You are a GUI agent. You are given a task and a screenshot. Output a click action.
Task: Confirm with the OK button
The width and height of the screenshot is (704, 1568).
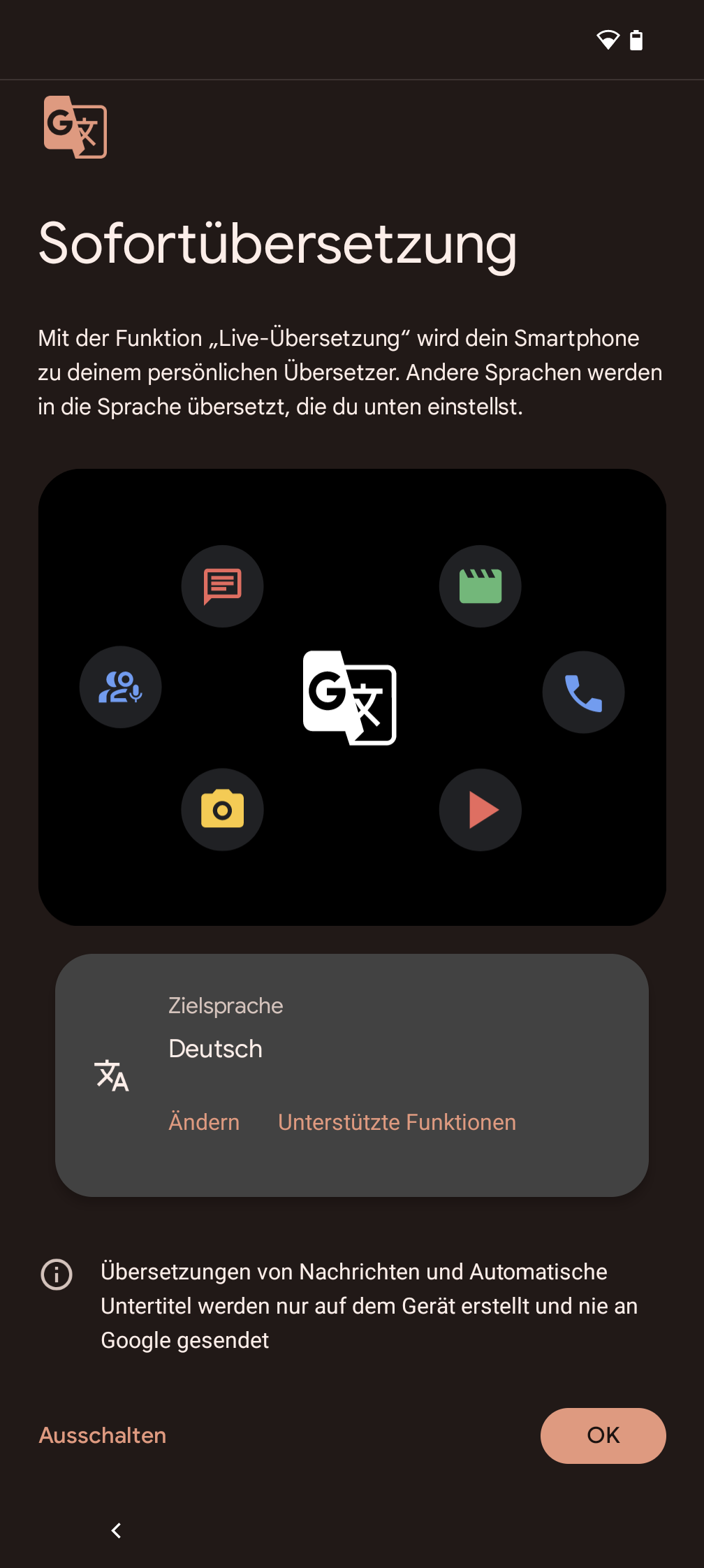click(x=603, y=1435)
